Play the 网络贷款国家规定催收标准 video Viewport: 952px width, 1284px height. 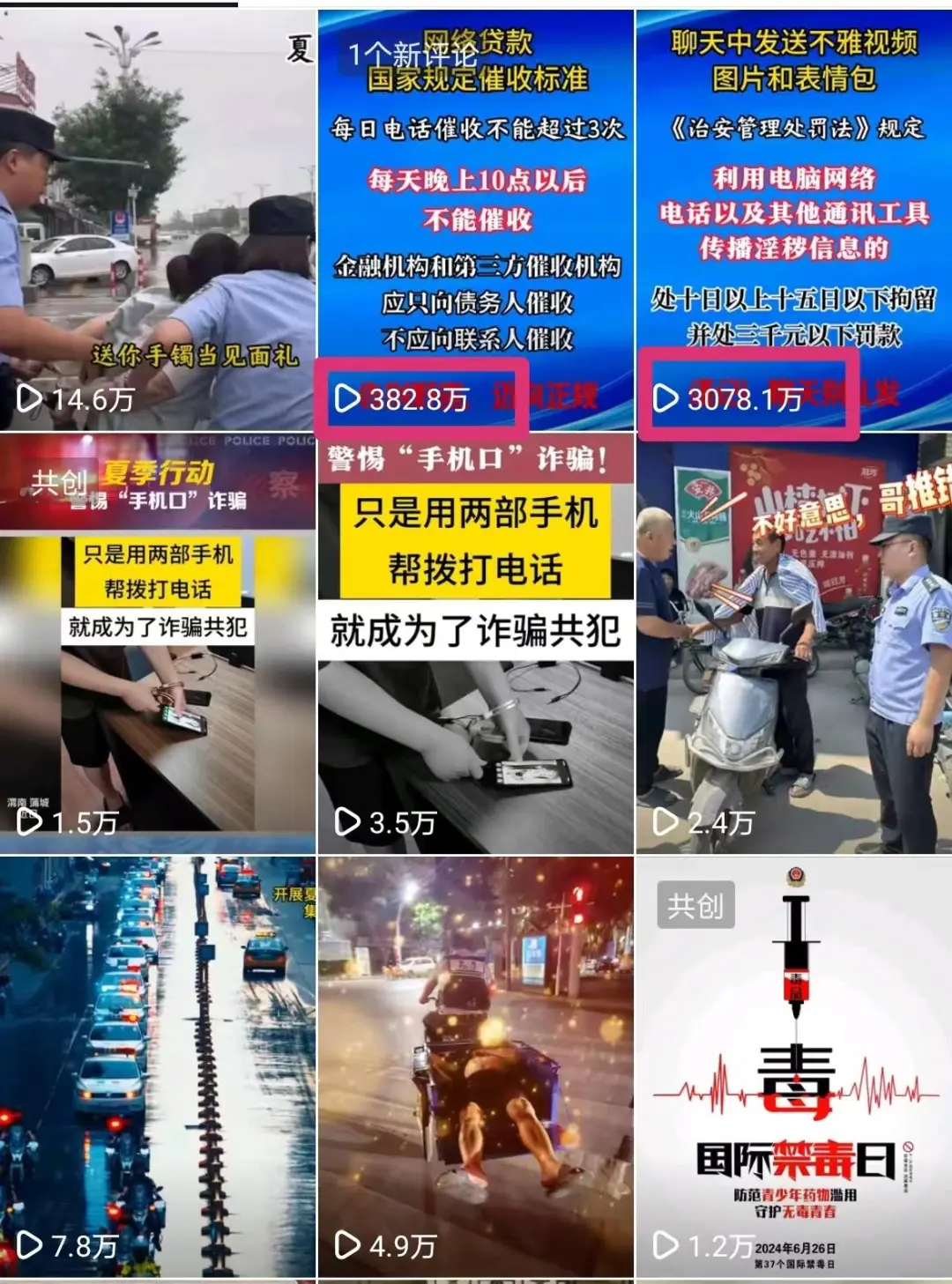point(476,220)
